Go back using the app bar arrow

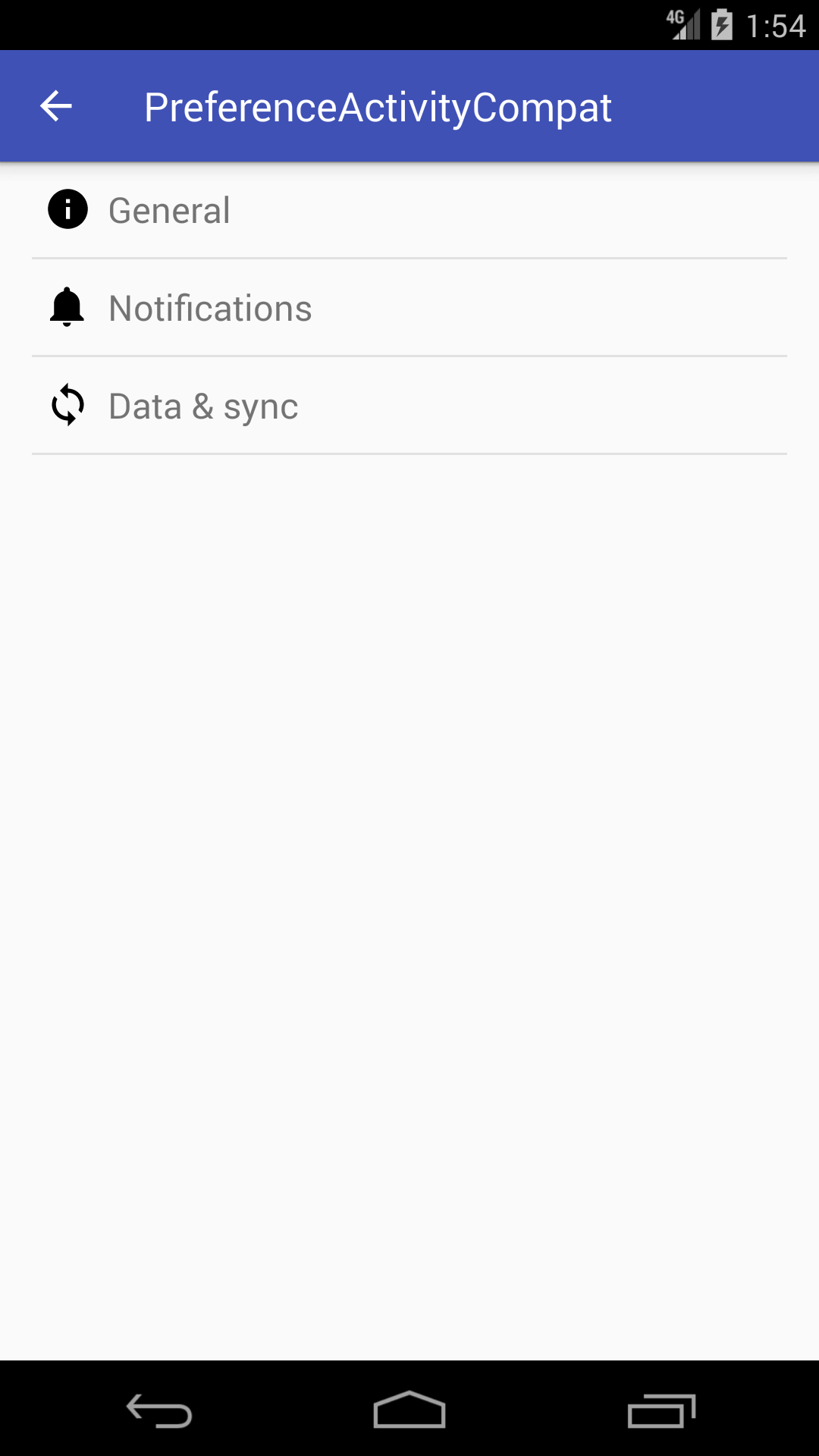click(x=56, y=106)
